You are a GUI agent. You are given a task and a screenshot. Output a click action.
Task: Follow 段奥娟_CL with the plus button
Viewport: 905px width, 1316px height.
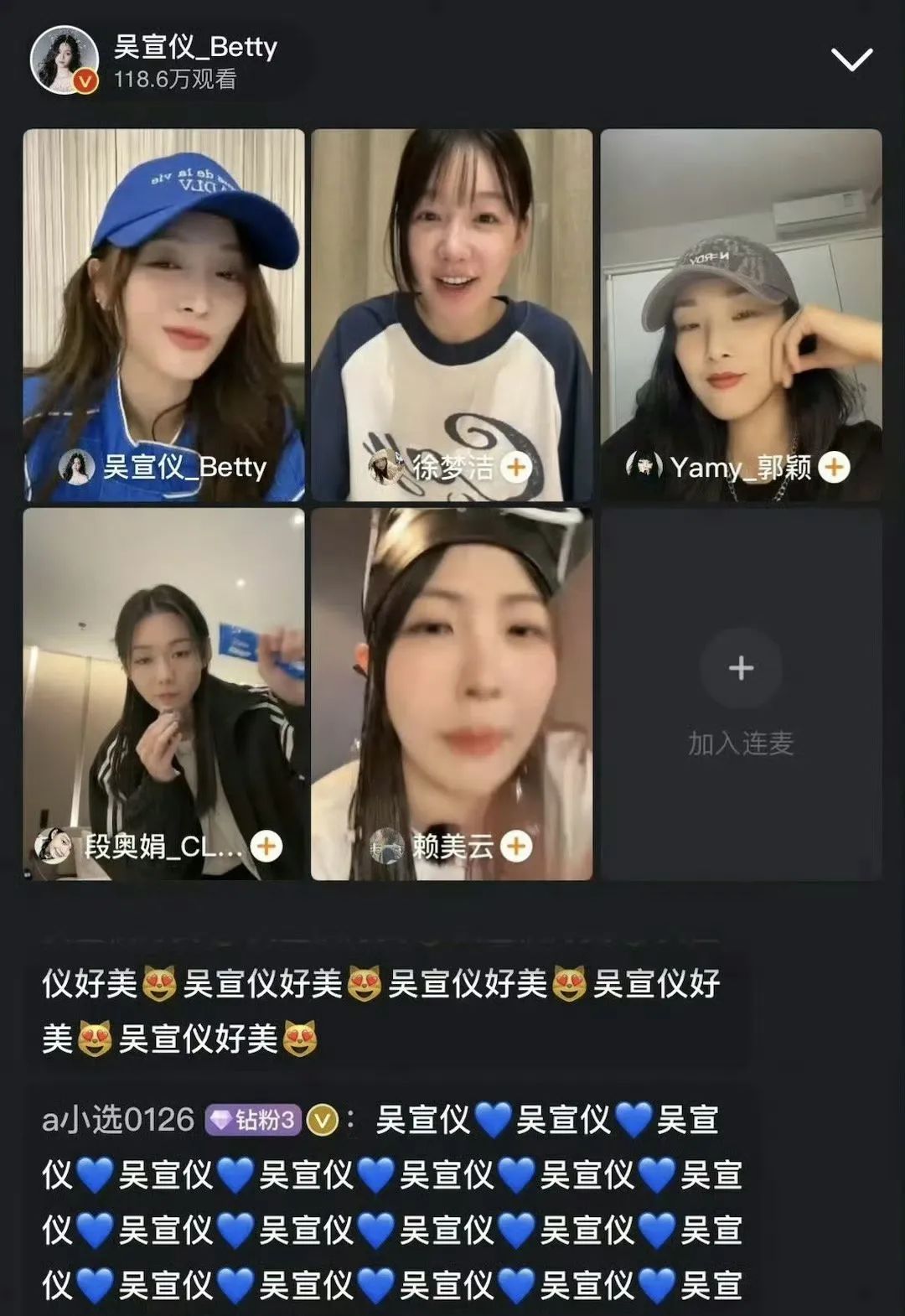click(266, 846)
